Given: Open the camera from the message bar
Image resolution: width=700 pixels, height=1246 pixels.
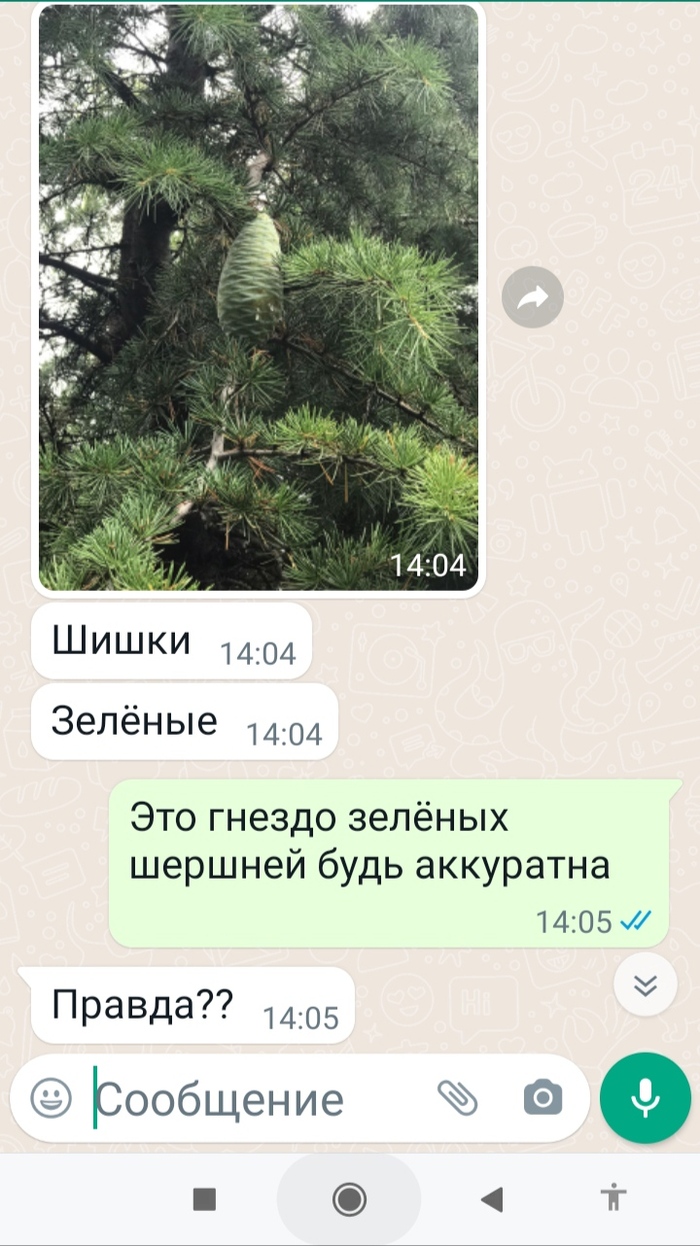Looking at the screenshot, I should (543, 1098).
